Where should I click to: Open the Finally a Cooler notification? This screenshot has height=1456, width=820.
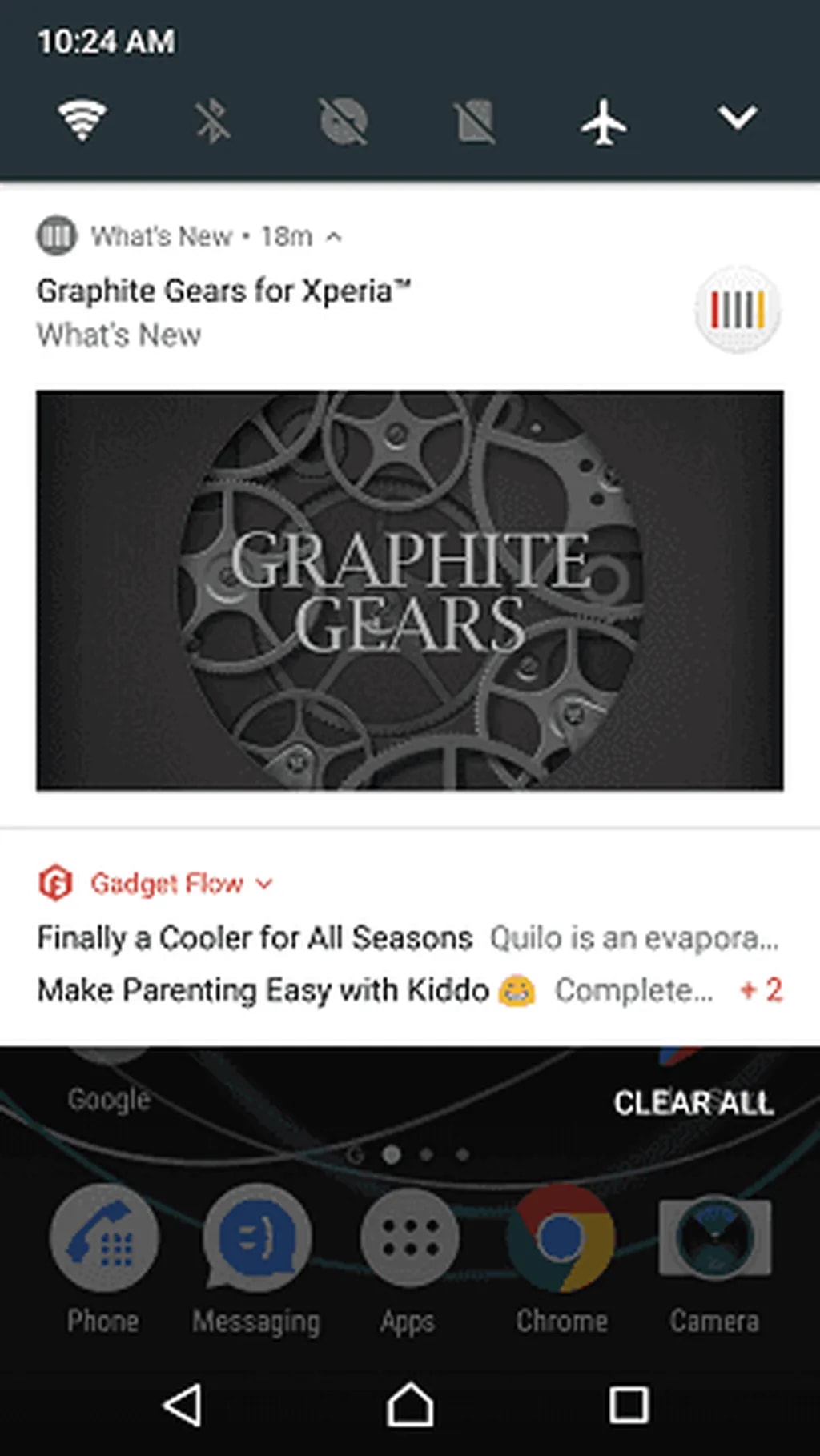pos(255,937)
